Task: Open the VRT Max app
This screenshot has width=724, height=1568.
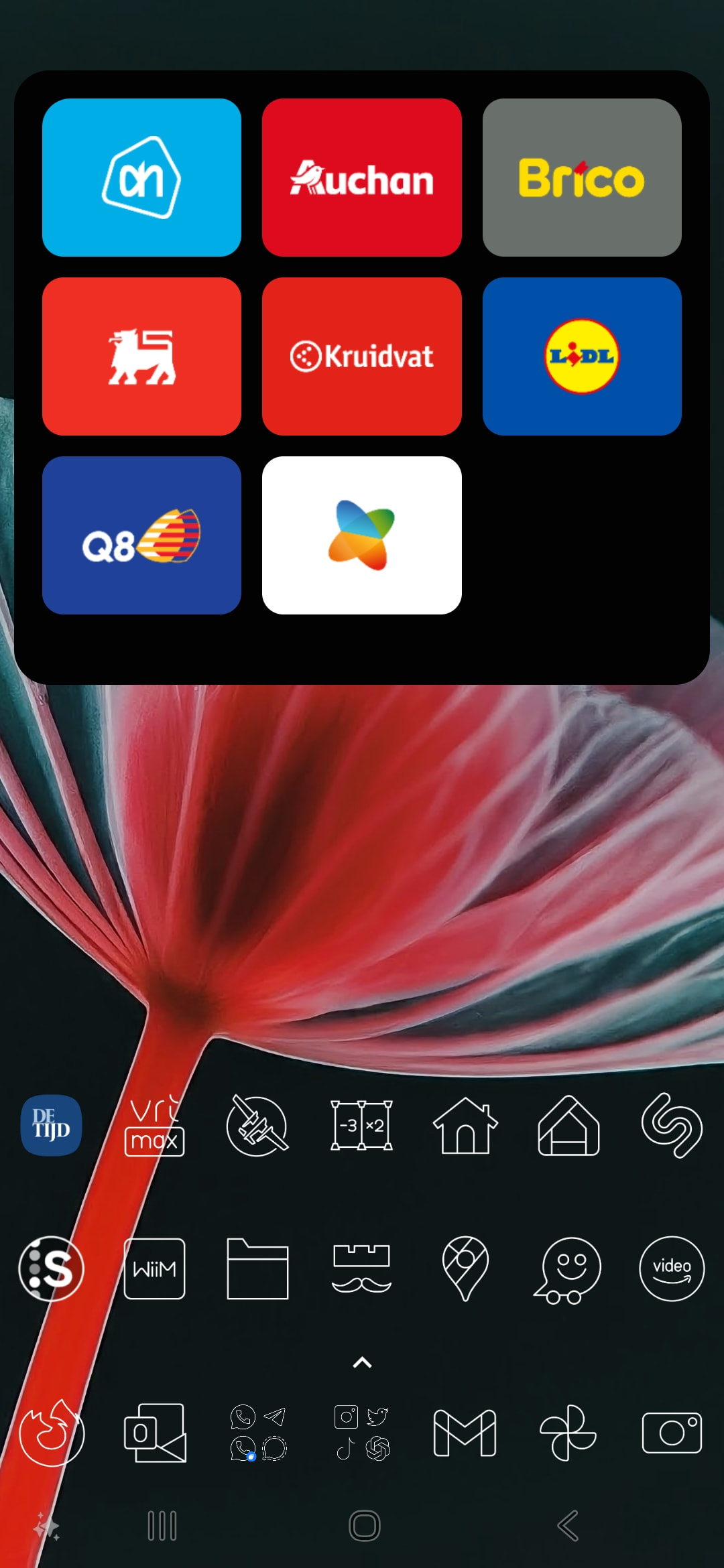Action: pos(154,1126)
